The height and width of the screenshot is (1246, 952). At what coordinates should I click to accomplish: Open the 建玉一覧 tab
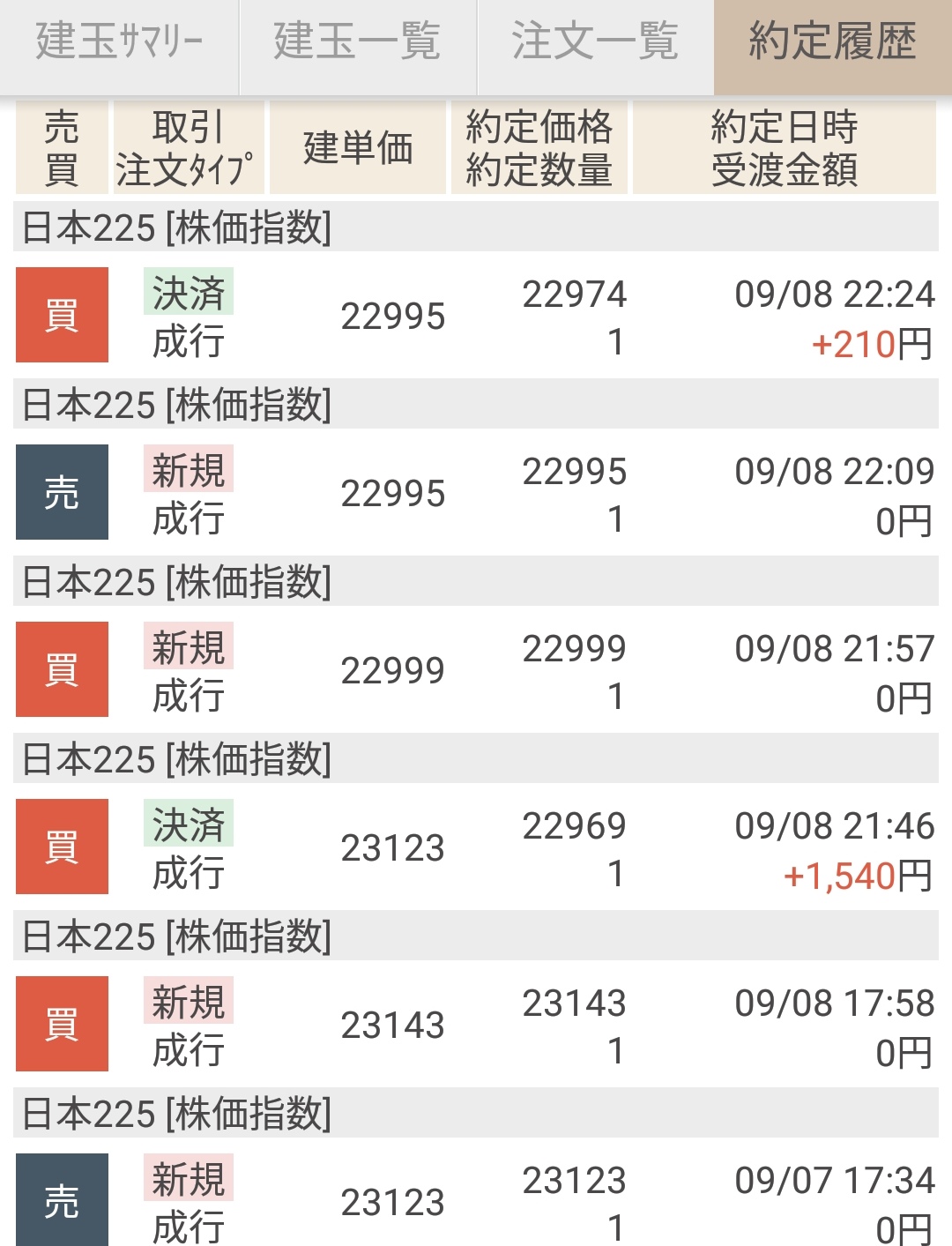[x=357, y=42]
